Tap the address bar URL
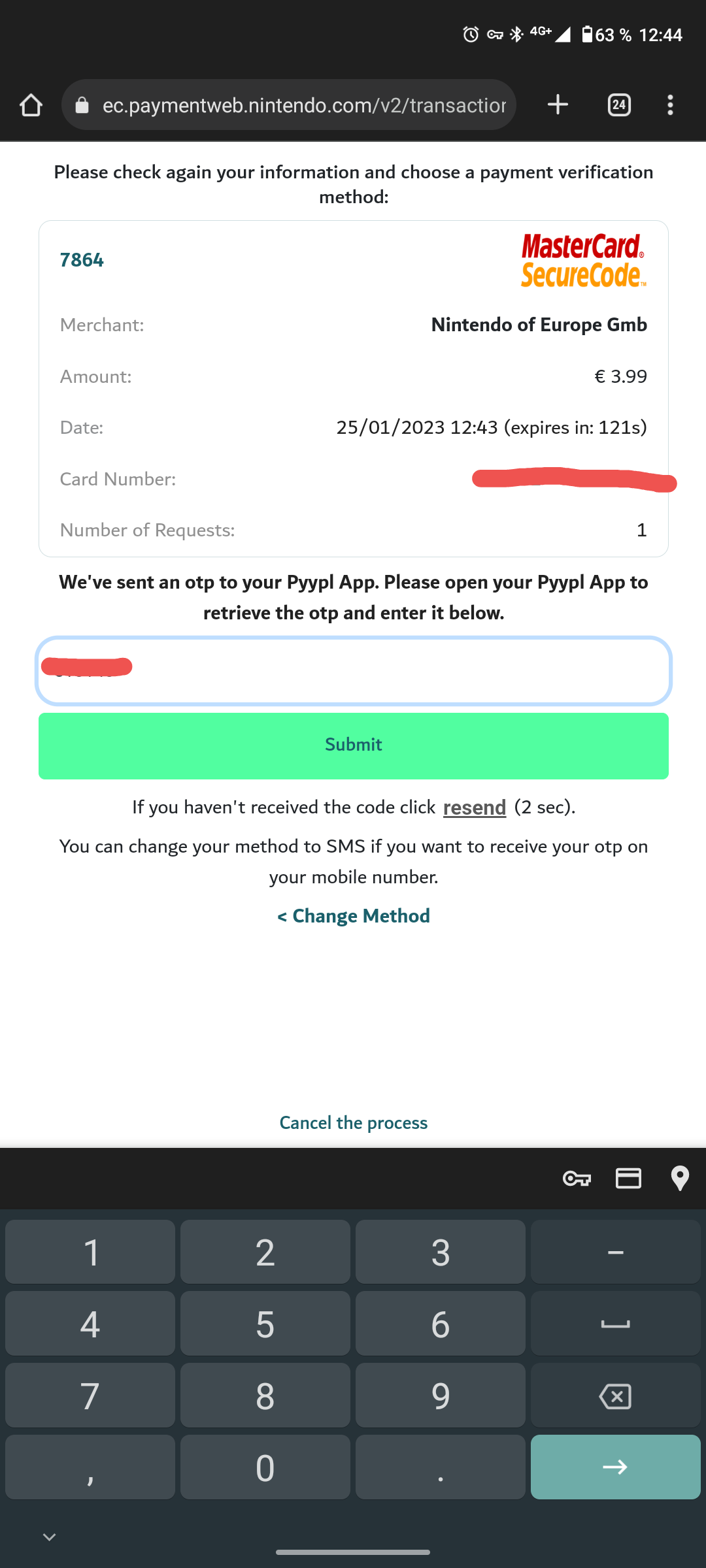This screenshot has width=706, height=1568. click(x=303, y=105)
